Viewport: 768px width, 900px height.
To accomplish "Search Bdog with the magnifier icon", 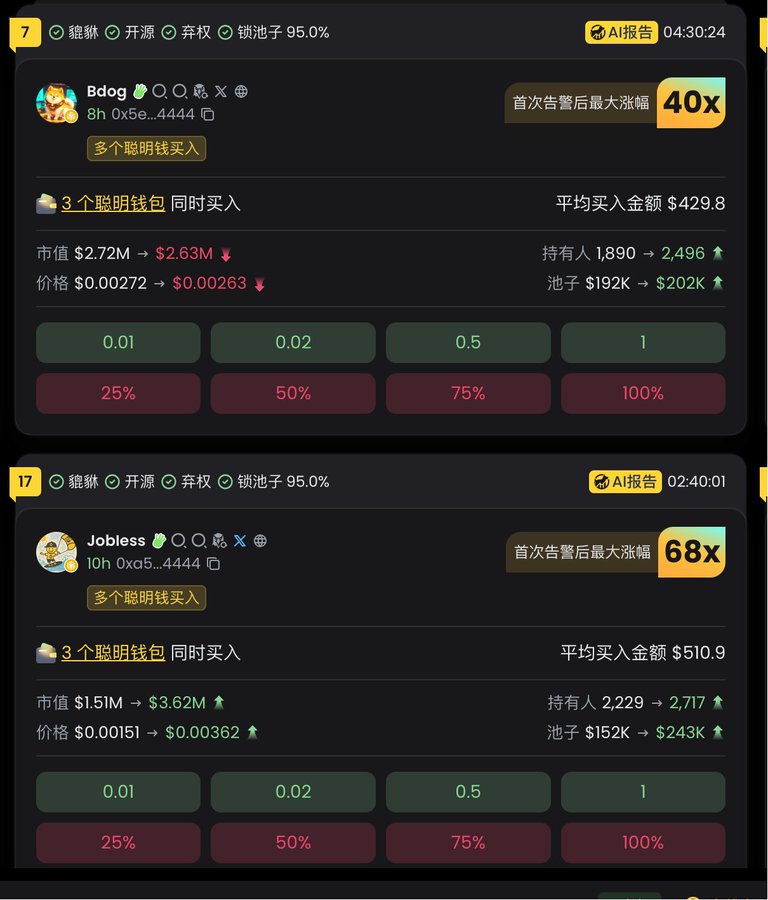I will (x=159, y=91).
